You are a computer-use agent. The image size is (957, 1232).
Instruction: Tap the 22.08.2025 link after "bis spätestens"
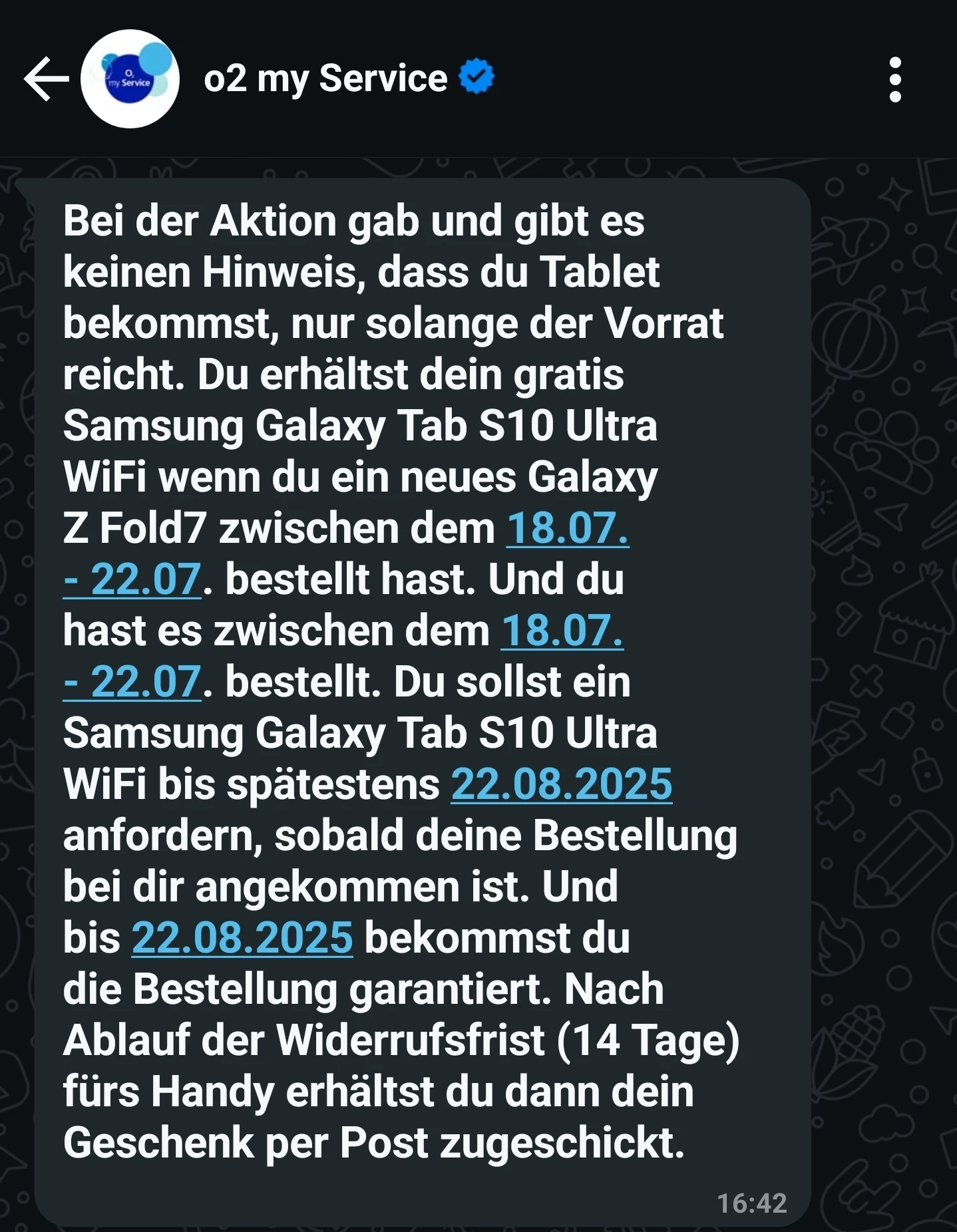pos(561,785)
